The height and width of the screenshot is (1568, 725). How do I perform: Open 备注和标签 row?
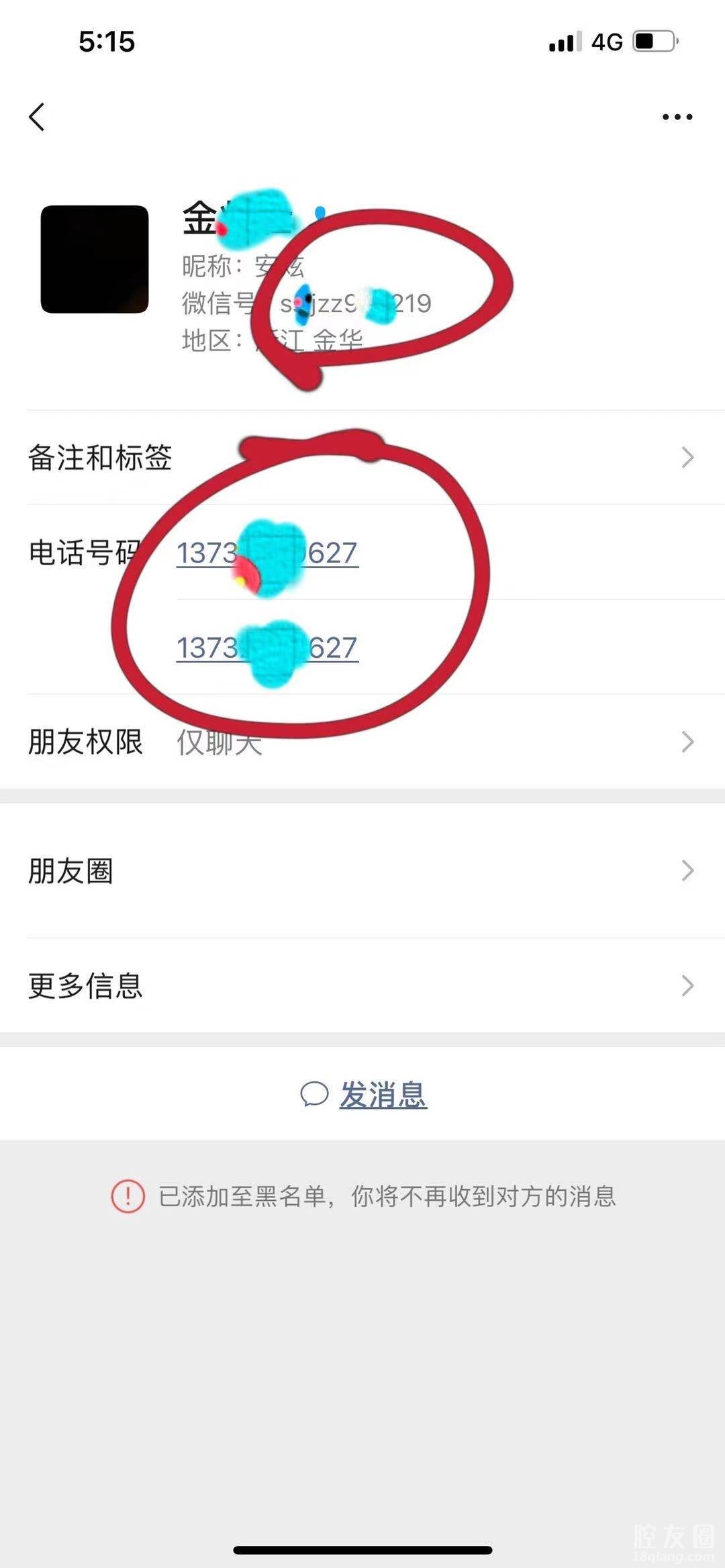[362, 457]
